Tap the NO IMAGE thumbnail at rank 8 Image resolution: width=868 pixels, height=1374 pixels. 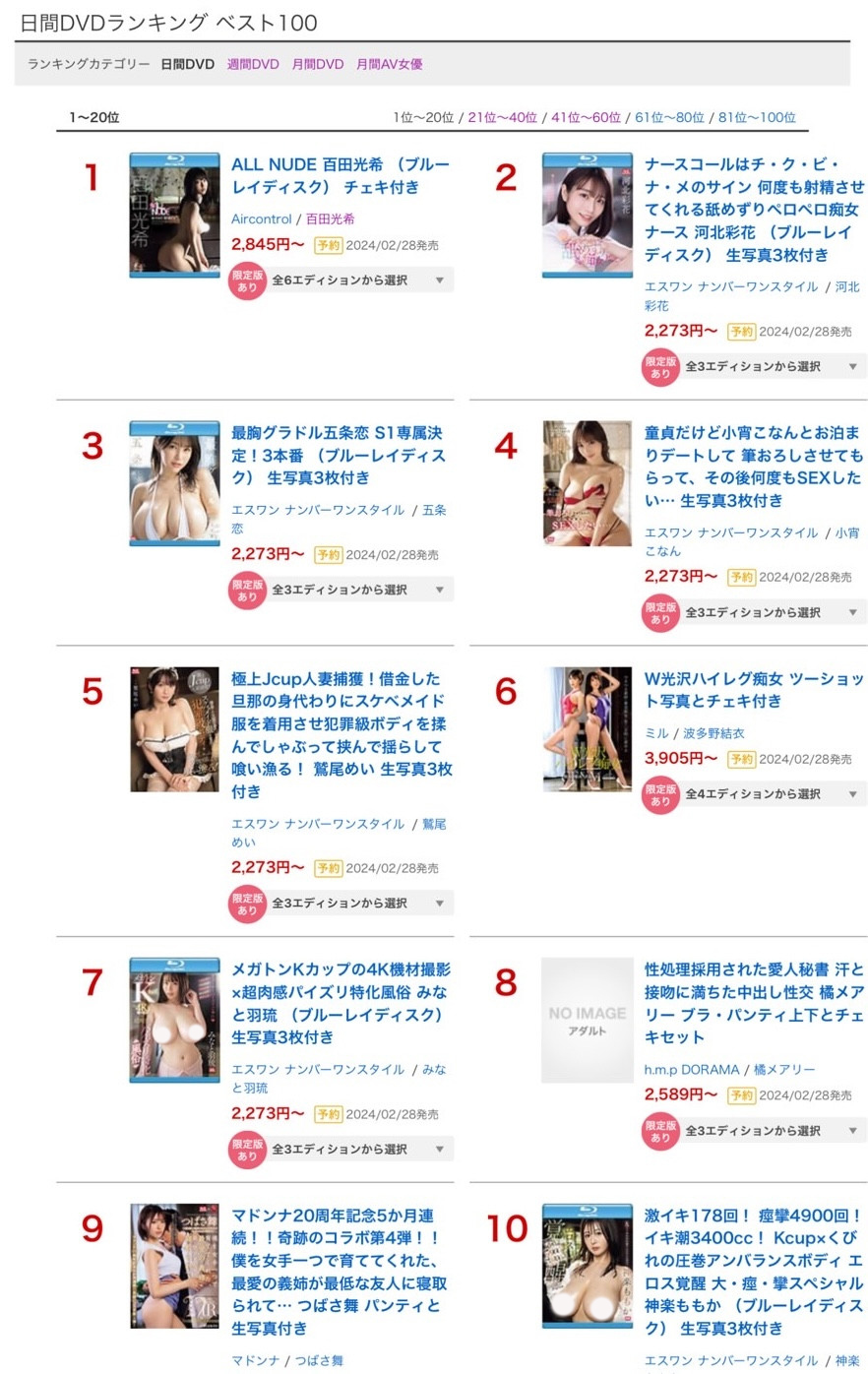587,1020
